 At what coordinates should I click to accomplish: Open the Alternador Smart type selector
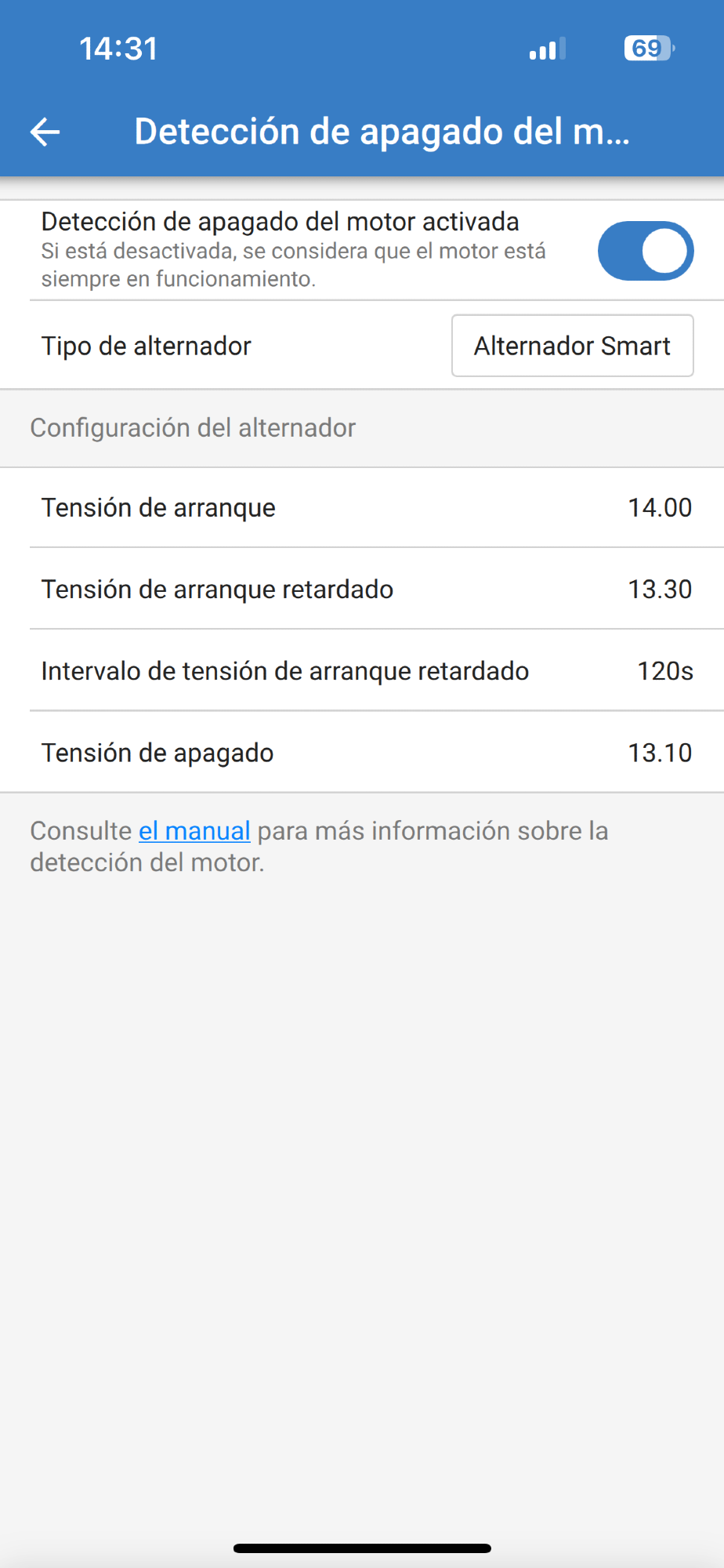point(572,346)
